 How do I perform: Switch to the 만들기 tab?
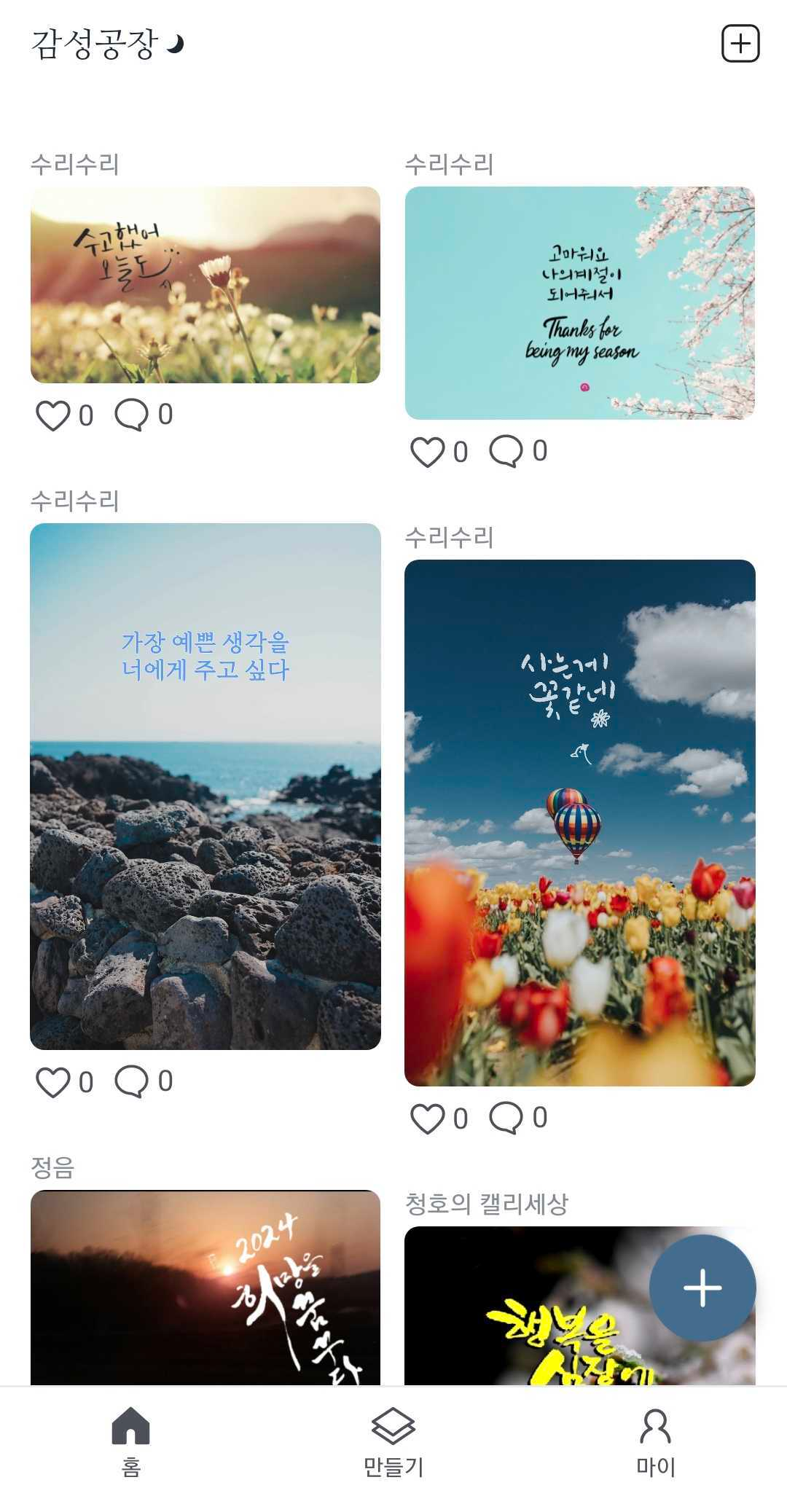coord(393,1442)
